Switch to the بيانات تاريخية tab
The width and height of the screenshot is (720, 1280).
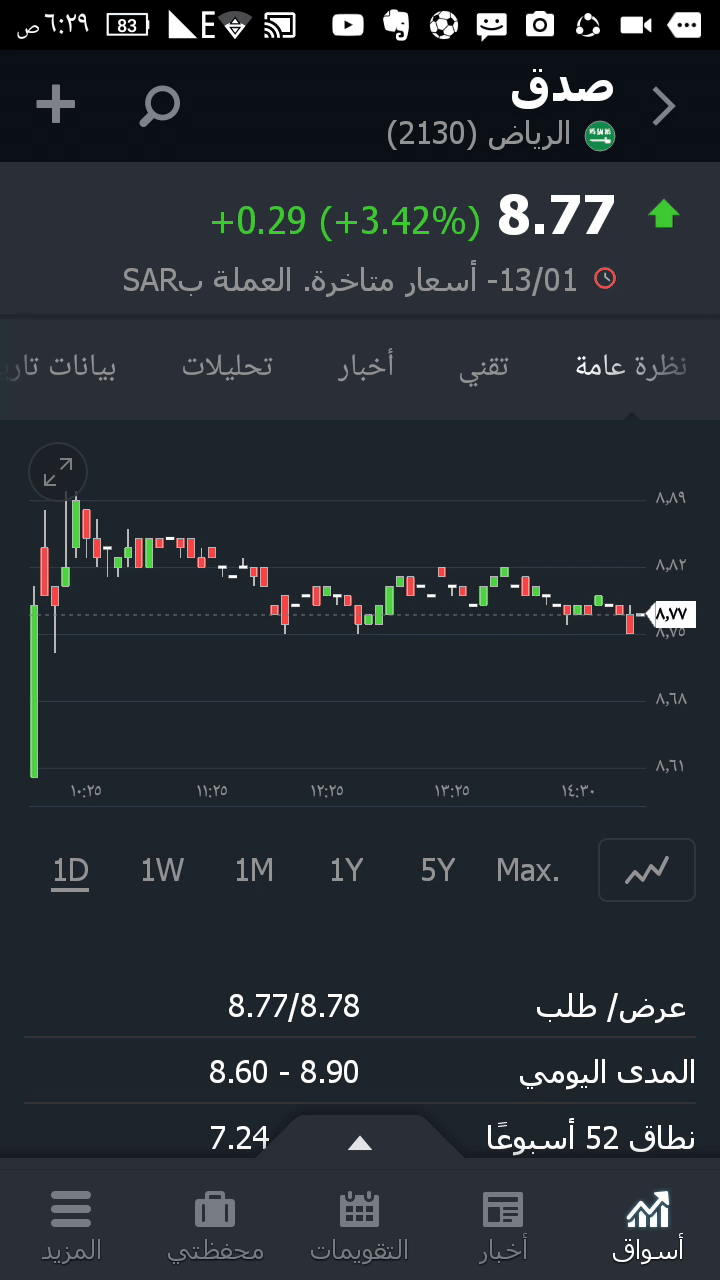[60, 366]
